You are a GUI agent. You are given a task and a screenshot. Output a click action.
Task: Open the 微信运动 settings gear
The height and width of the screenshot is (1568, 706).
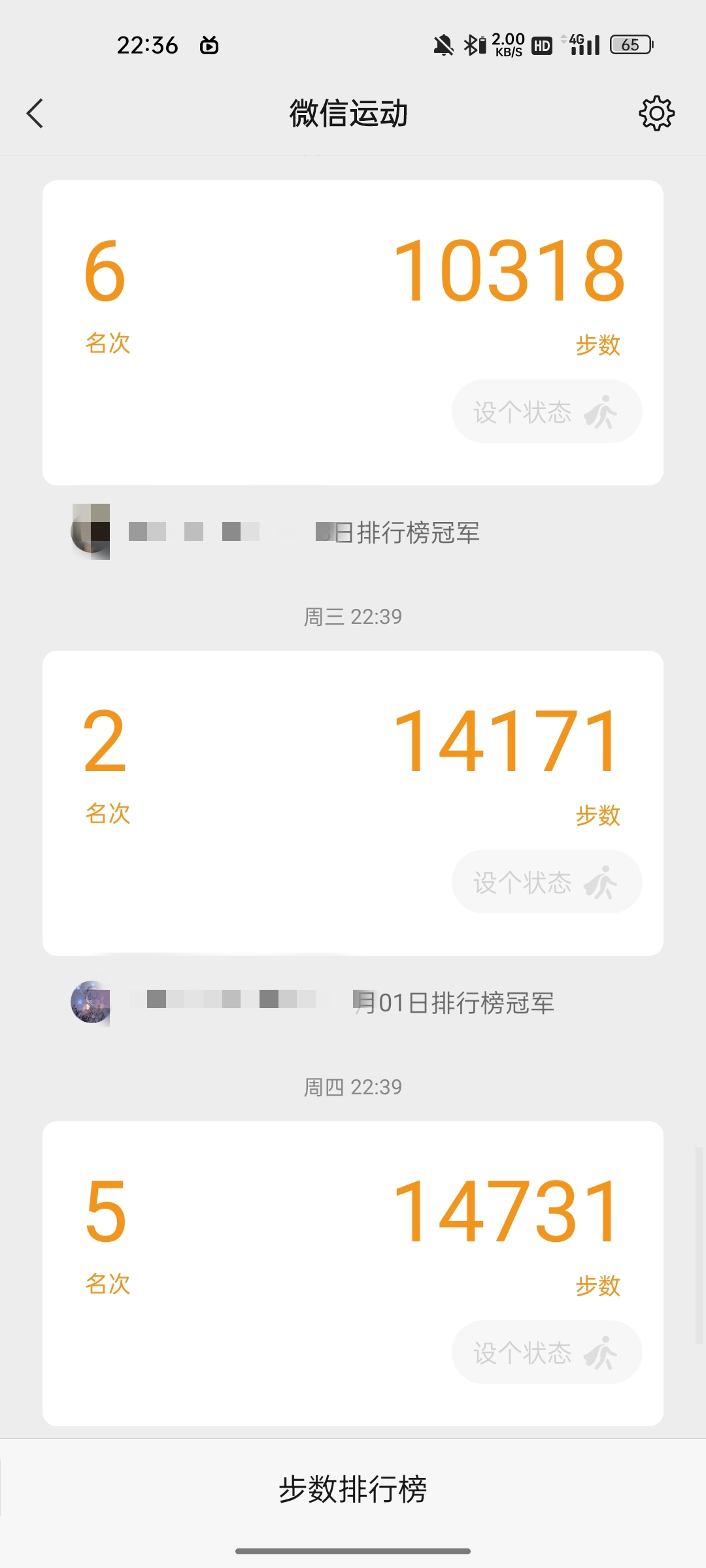click(x=656, y=114)
